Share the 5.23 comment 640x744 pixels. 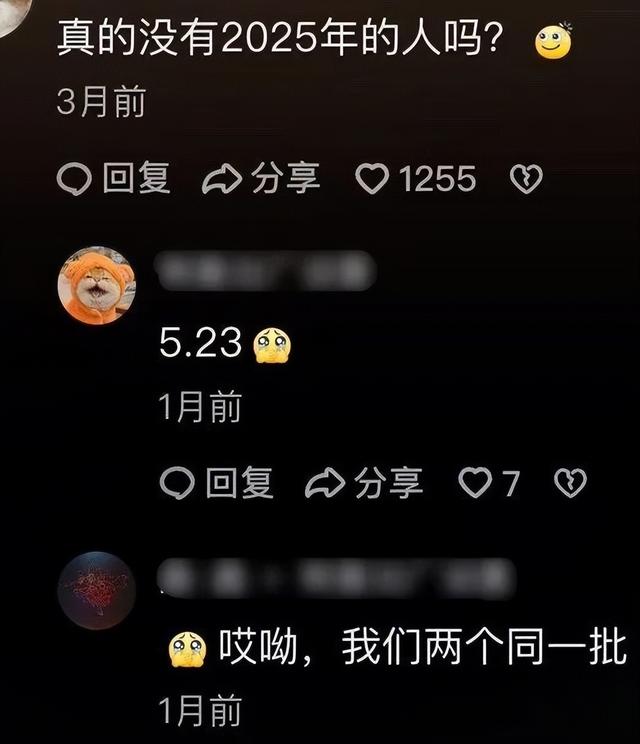pyautogui.click(x=364, y=484)
